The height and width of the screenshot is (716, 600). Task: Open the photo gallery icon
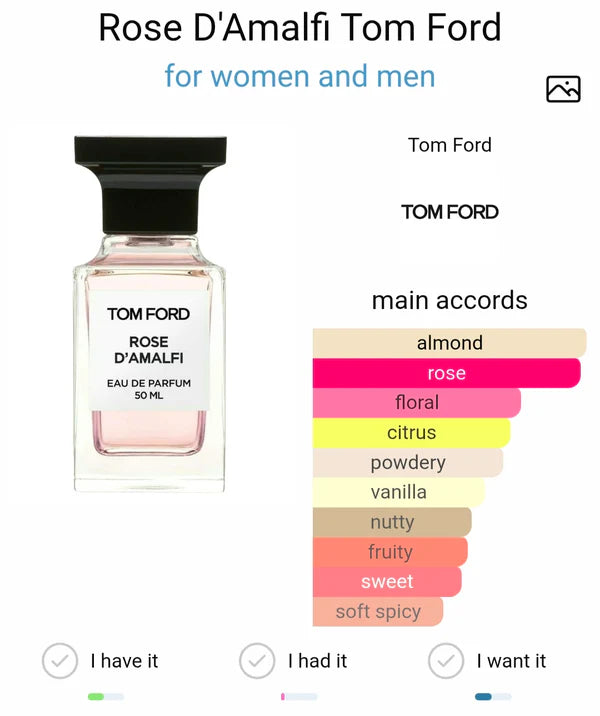(x=563, y=89)
